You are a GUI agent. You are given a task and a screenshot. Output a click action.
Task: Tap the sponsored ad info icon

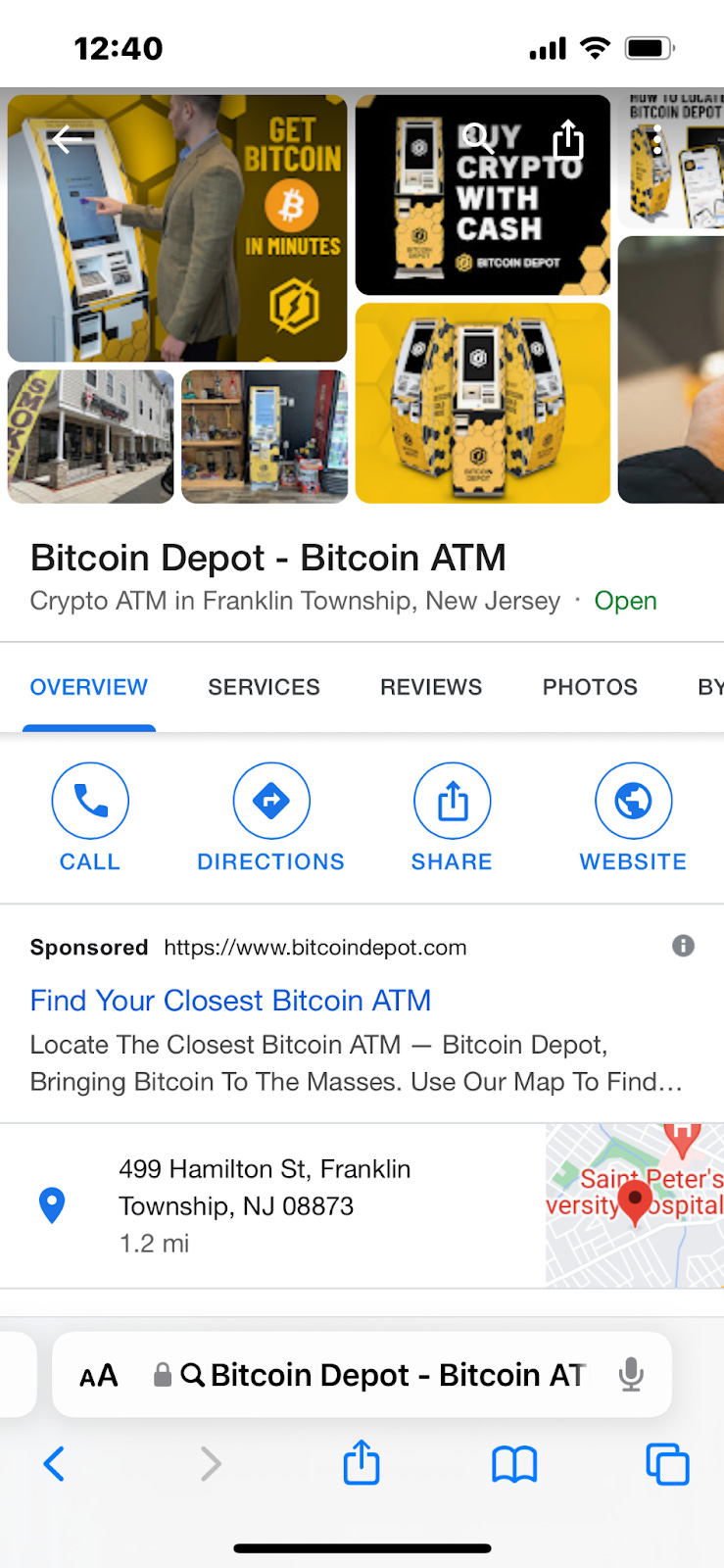(683, 946)
